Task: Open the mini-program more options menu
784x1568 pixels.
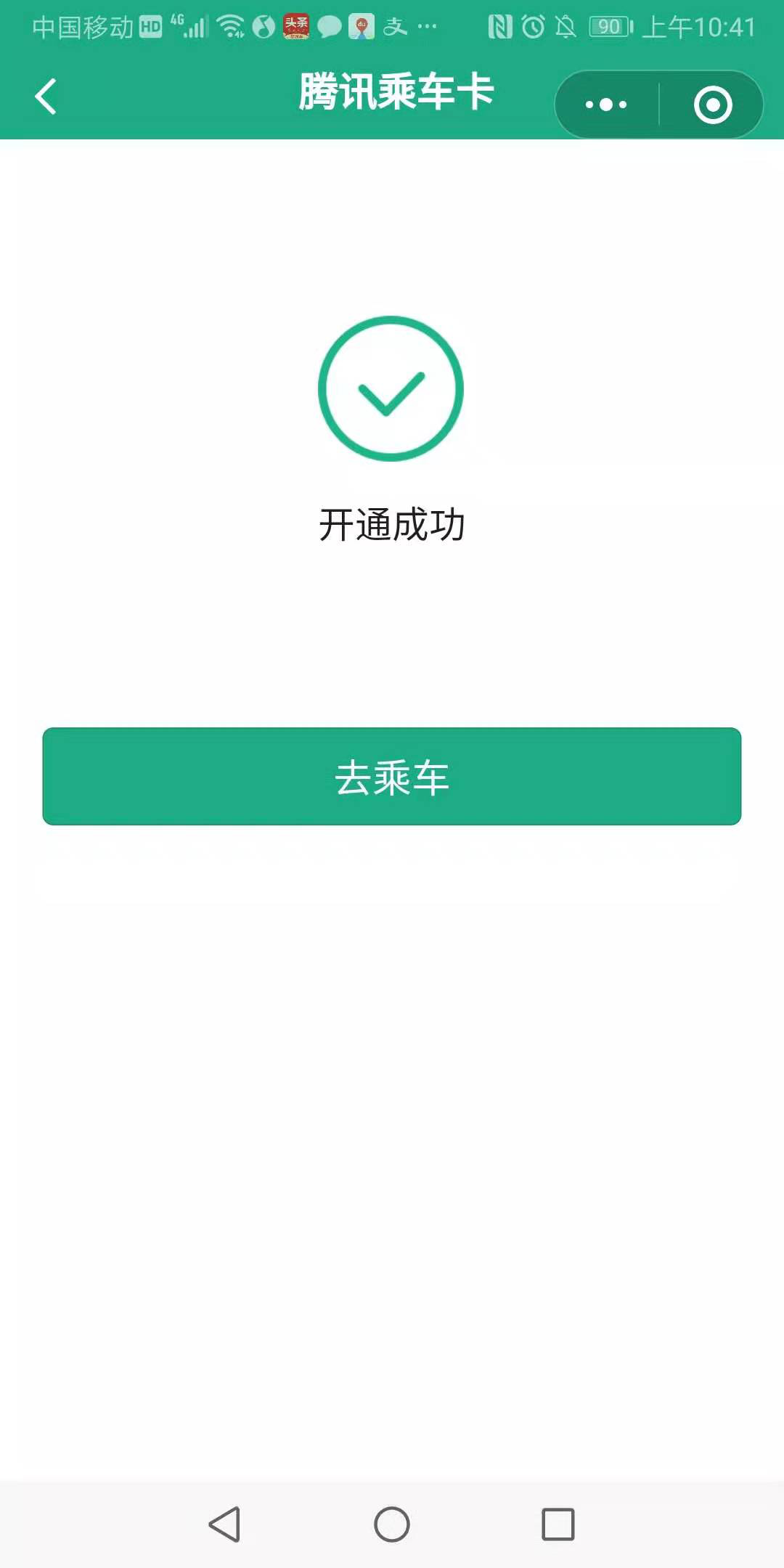Action: 607,104
